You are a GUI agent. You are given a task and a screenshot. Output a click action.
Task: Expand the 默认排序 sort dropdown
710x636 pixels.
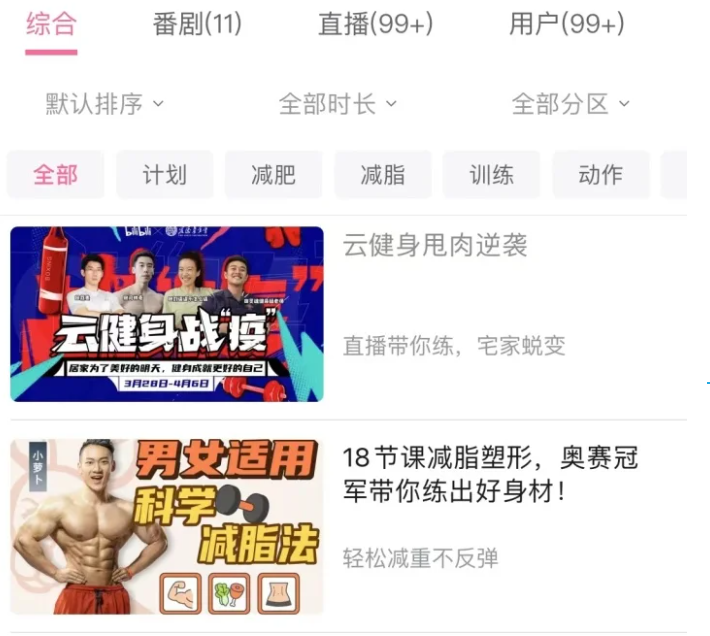[x=104, y=103]
